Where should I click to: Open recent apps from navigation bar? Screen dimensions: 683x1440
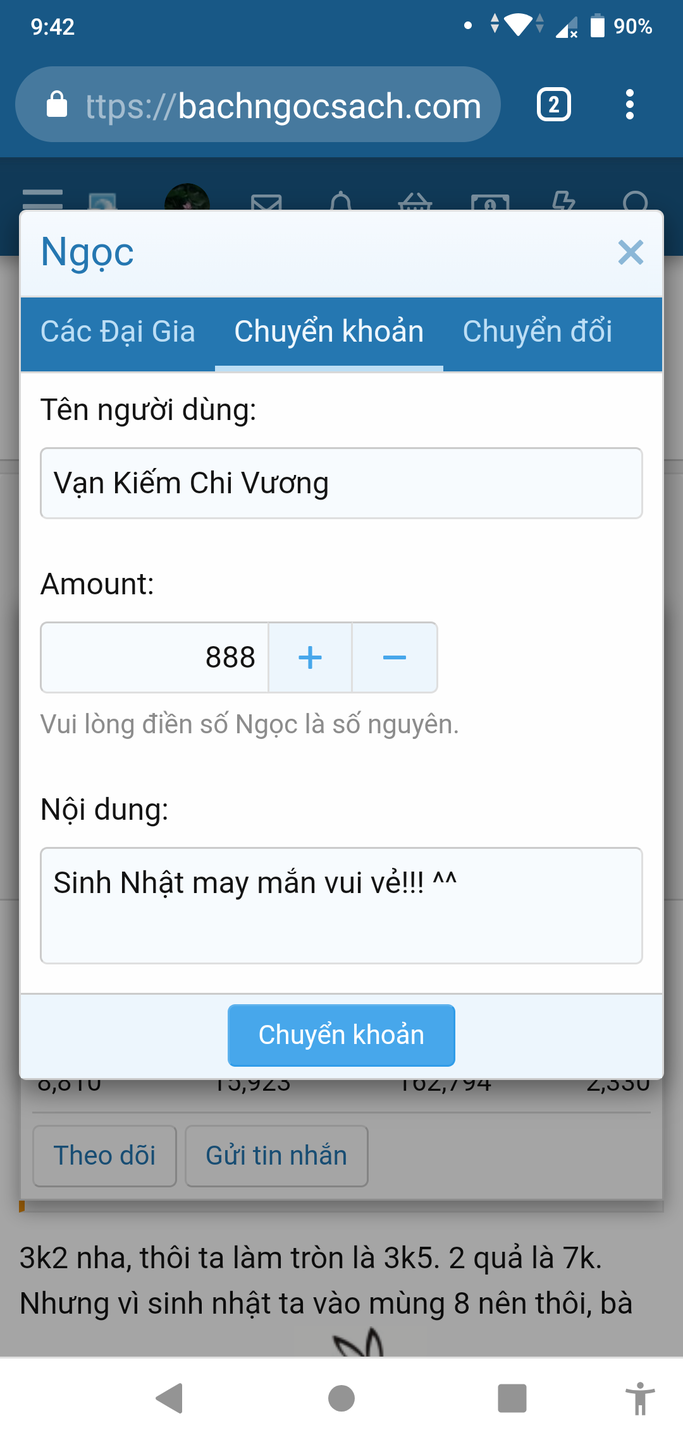(x=512, y=1398)
